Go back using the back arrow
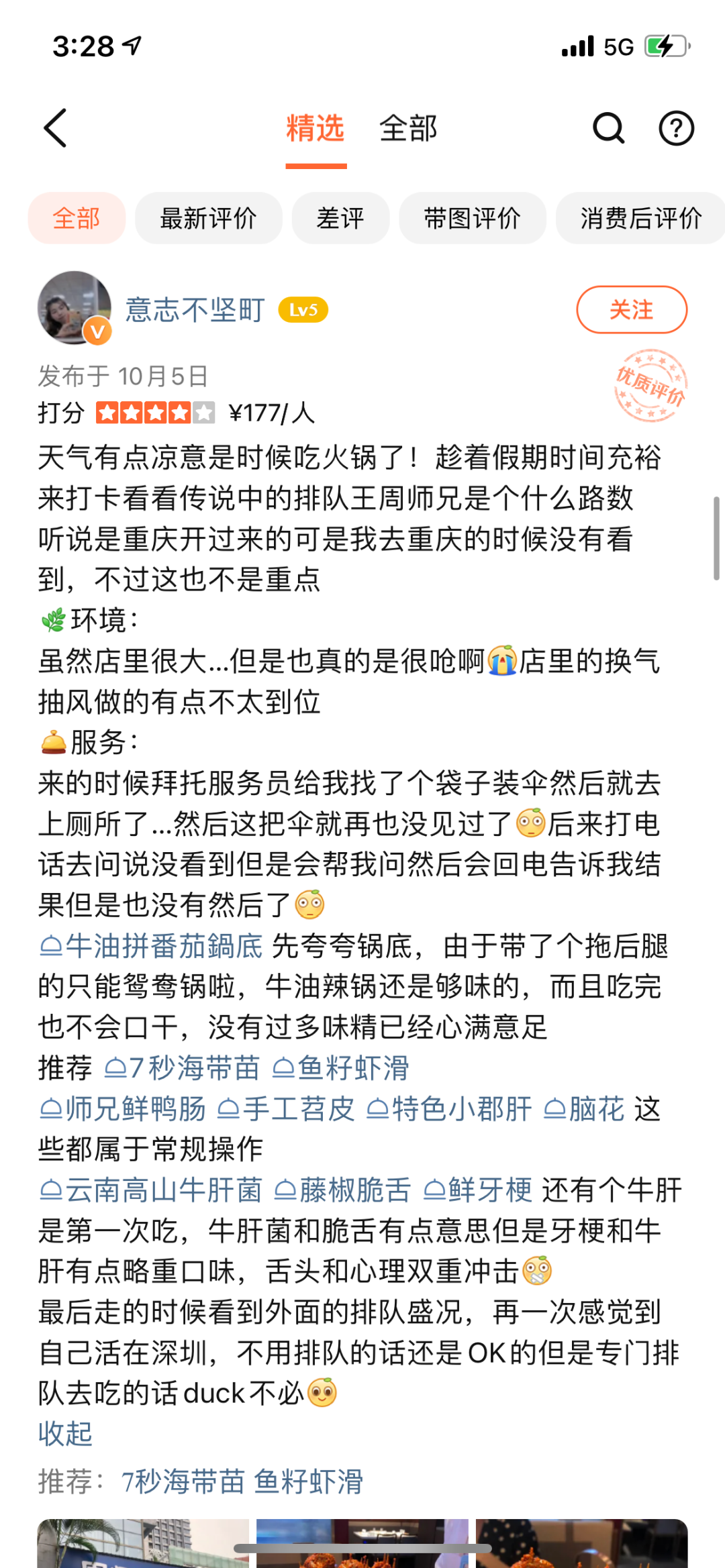 click(56, 127)
